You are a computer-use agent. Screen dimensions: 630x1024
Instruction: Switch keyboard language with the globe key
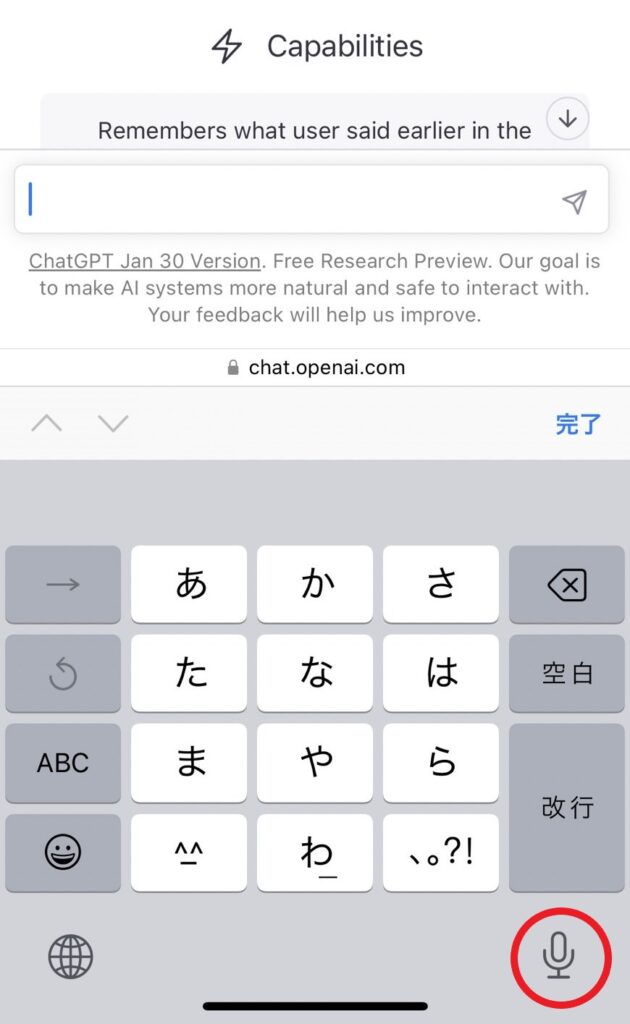tap(71, 957)
